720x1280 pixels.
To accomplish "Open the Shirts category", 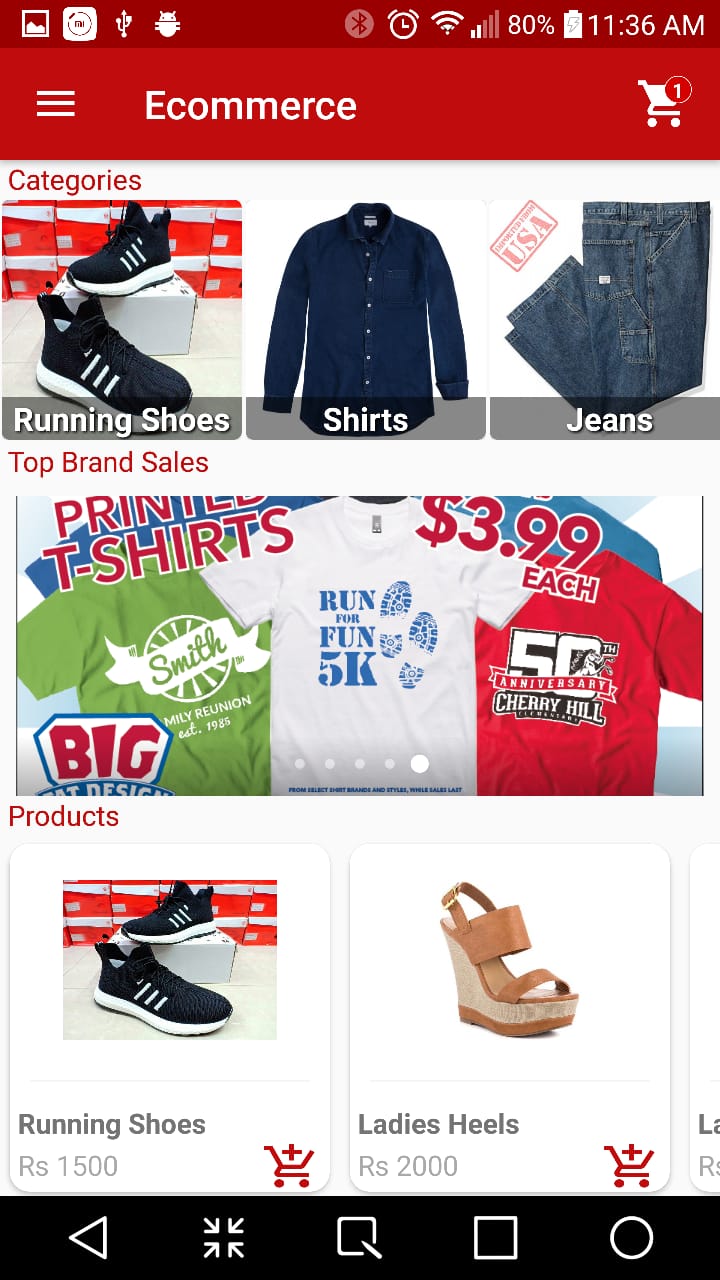I will click(x=366, y=320).
